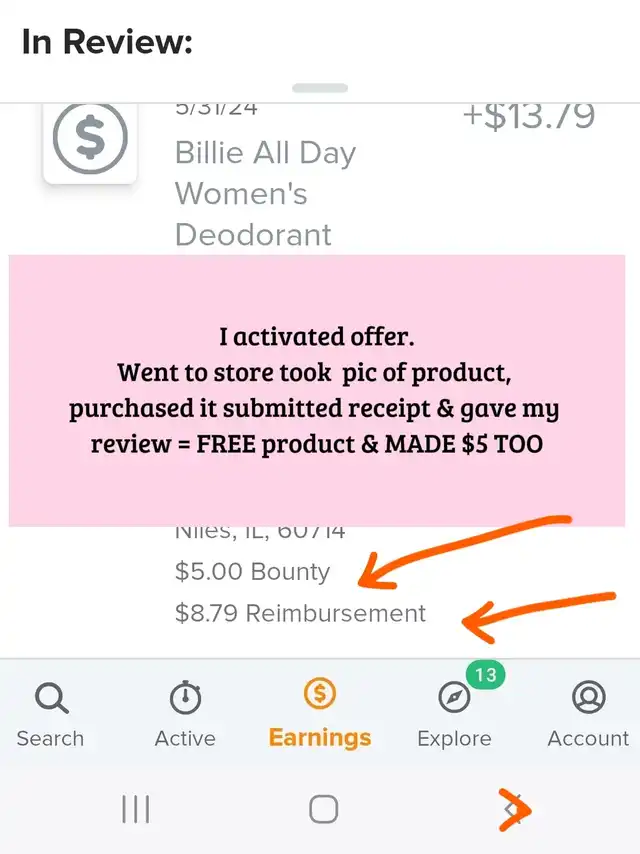The width and height of the screenshot is (640, 854).
Task: Tap the system home button
Action: pyautogui.click(x=323, y=809)
